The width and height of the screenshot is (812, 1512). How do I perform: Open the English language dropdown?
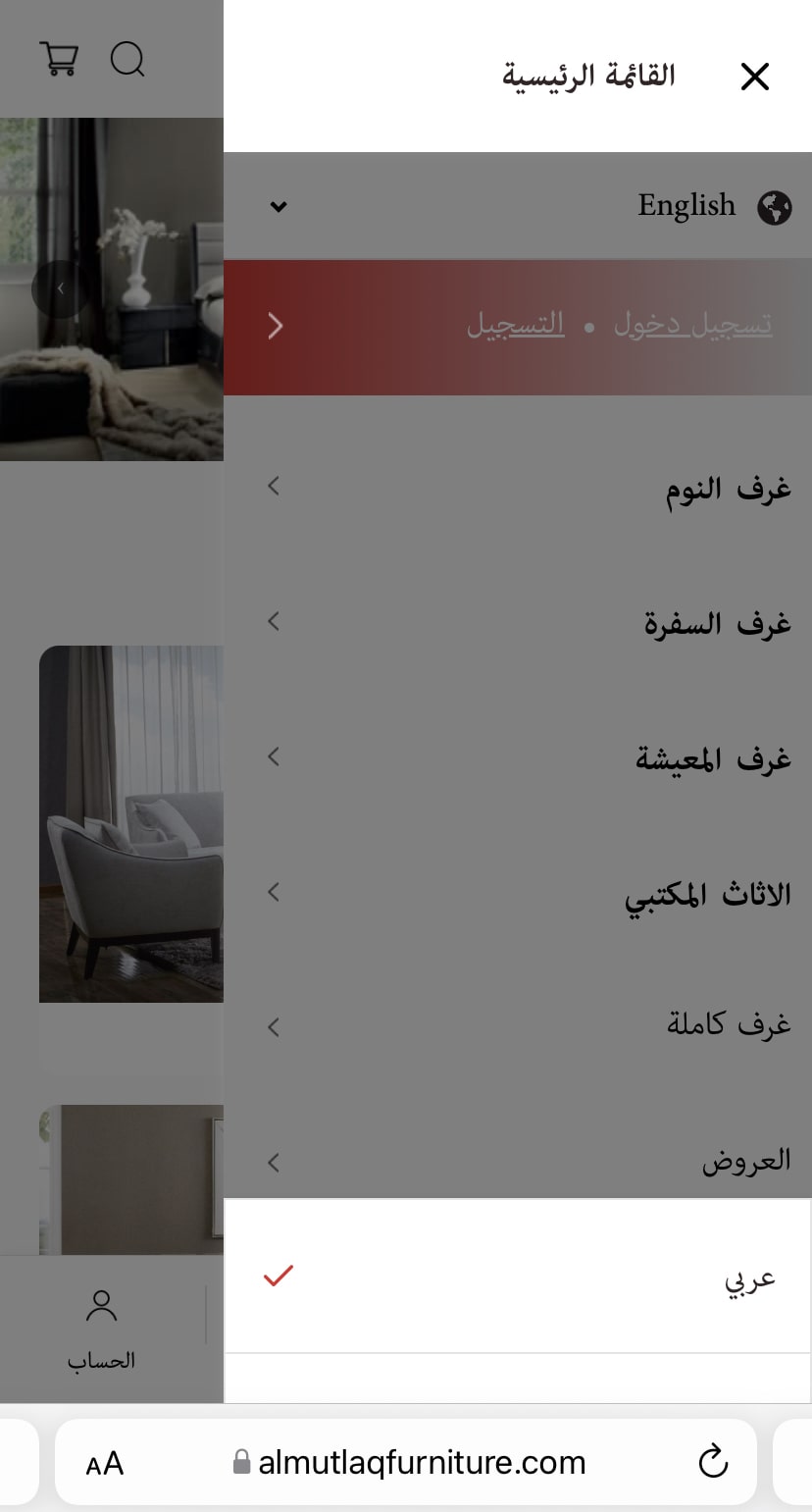pos(518,206)
